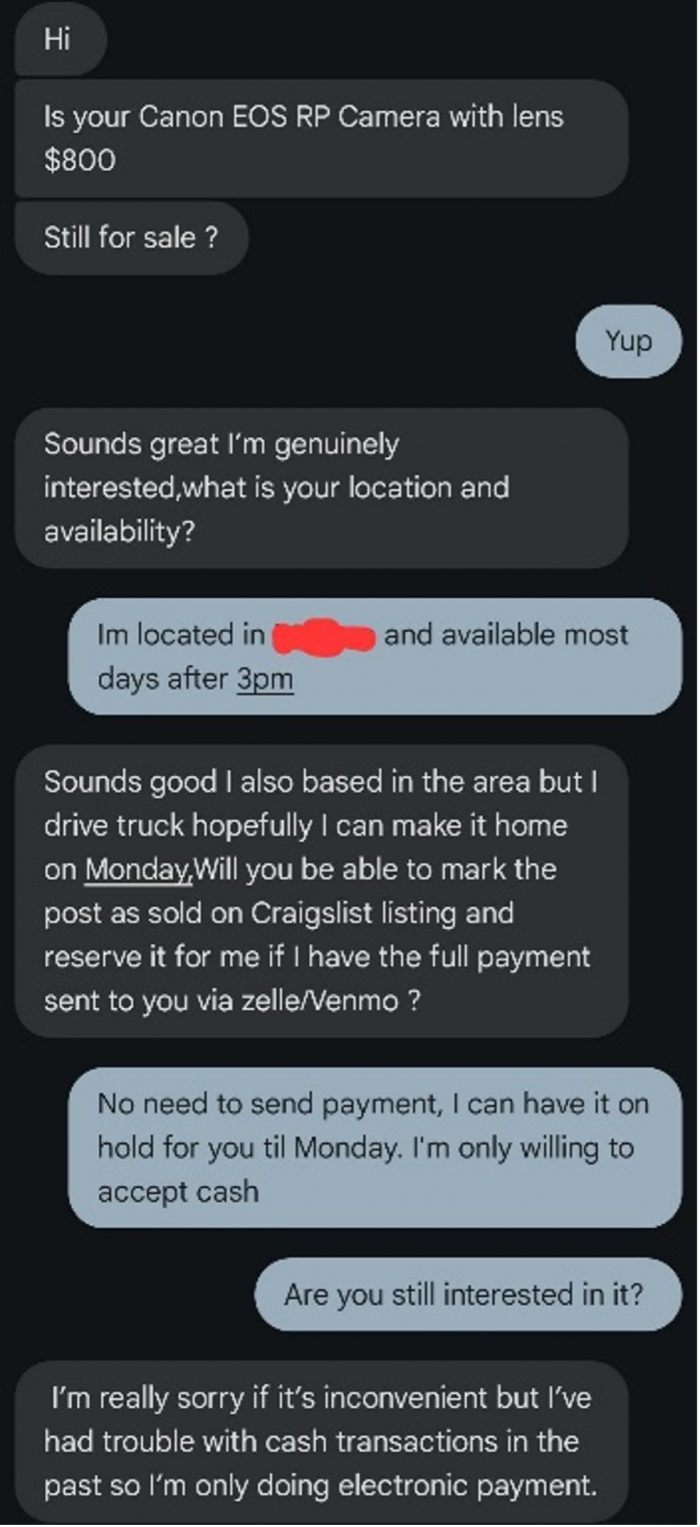
Task: Tap the underlined 3pm time link
Action: pos(265,679)
